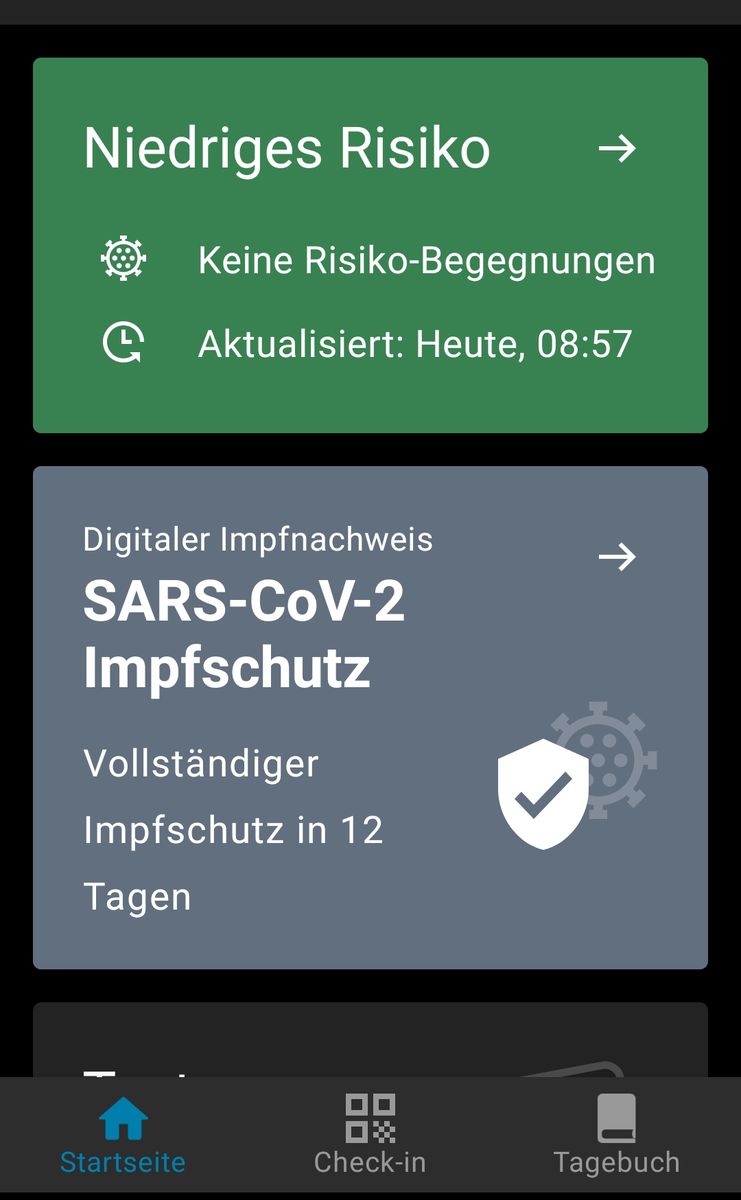Open the Niedriges Risiko card
Viewport: 741px width, 1200px height.
coord(370,245)
